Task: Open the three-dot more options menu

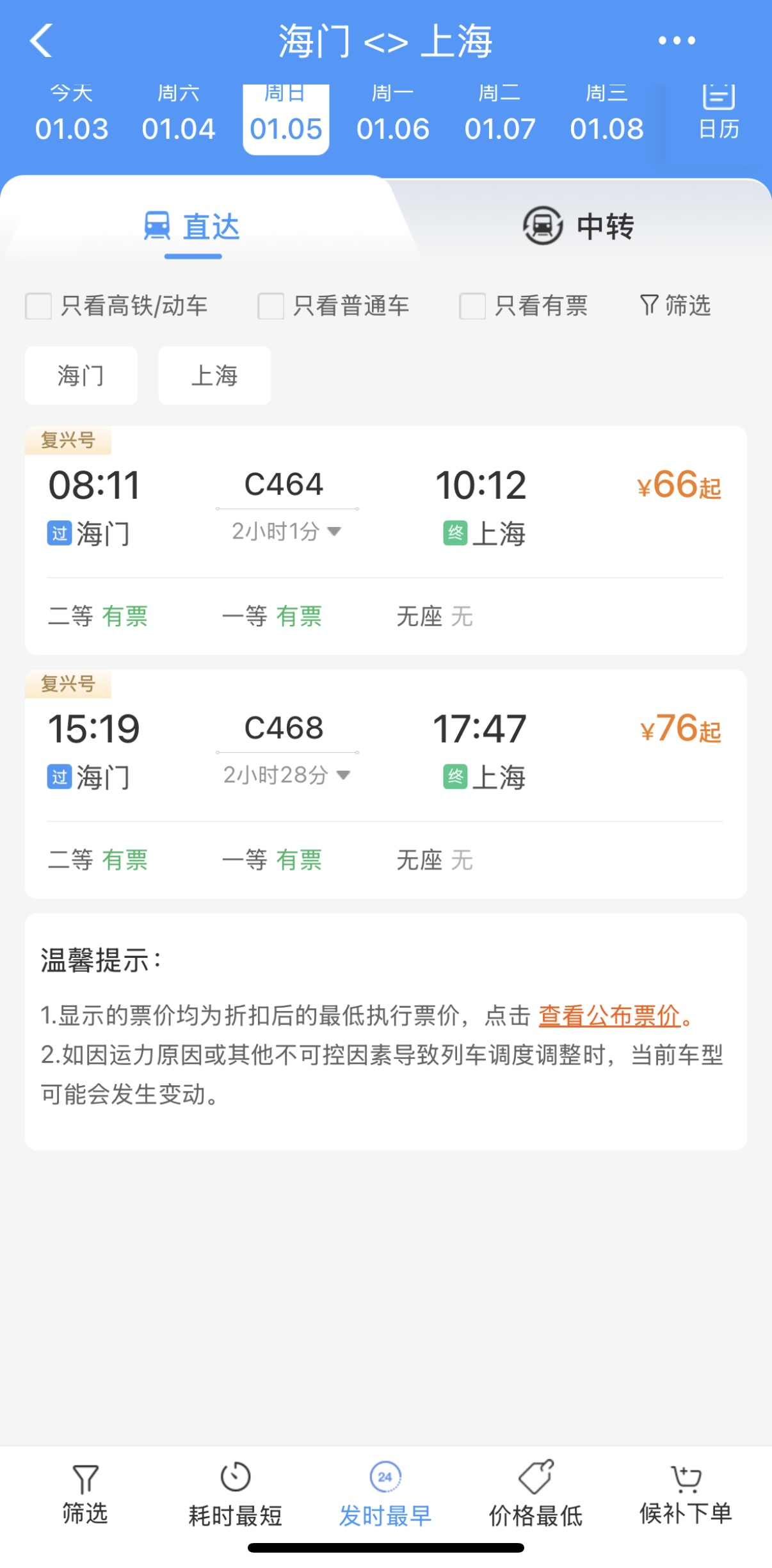Action: tap(677, 41)
